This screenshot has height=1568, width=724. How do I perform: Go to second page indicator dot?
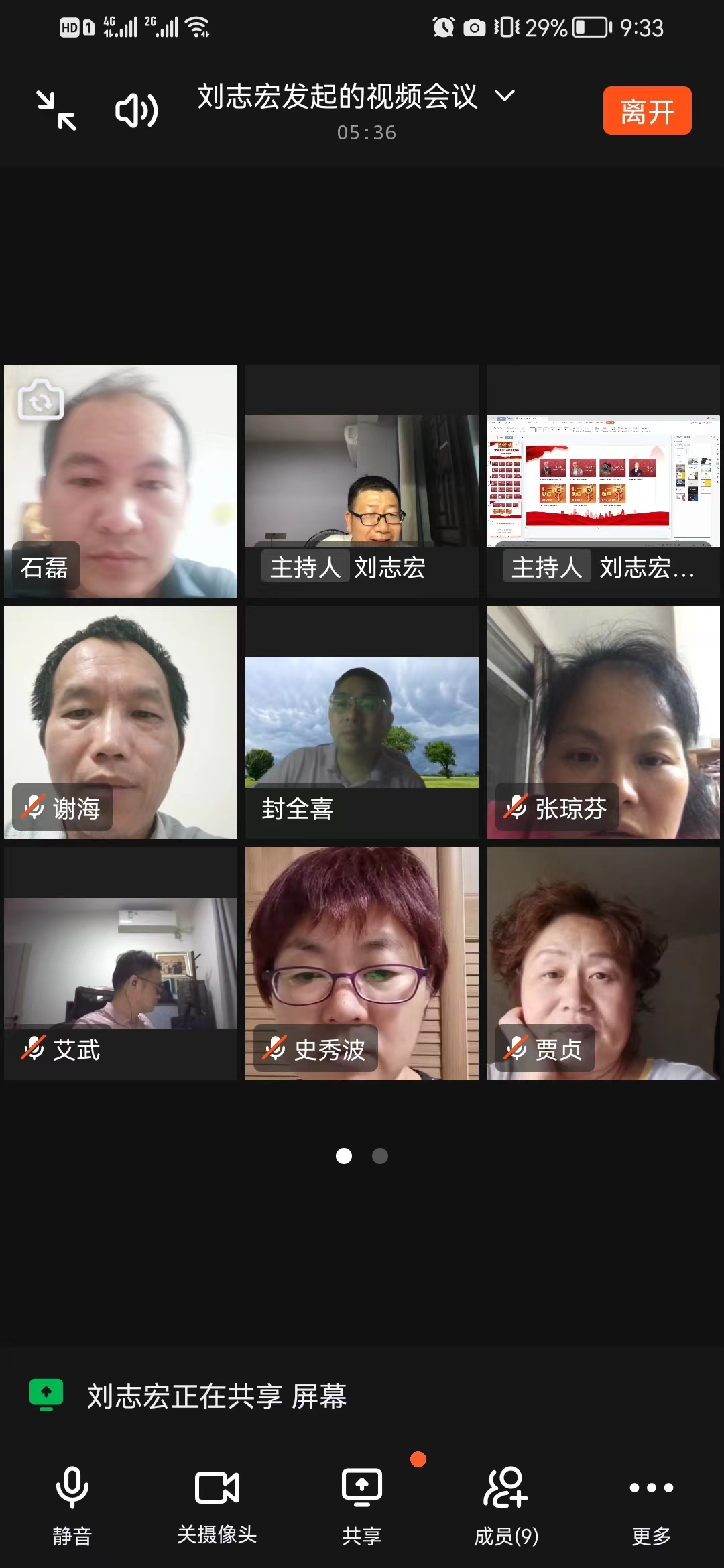pyautogui.click(x=380, y=1156)
